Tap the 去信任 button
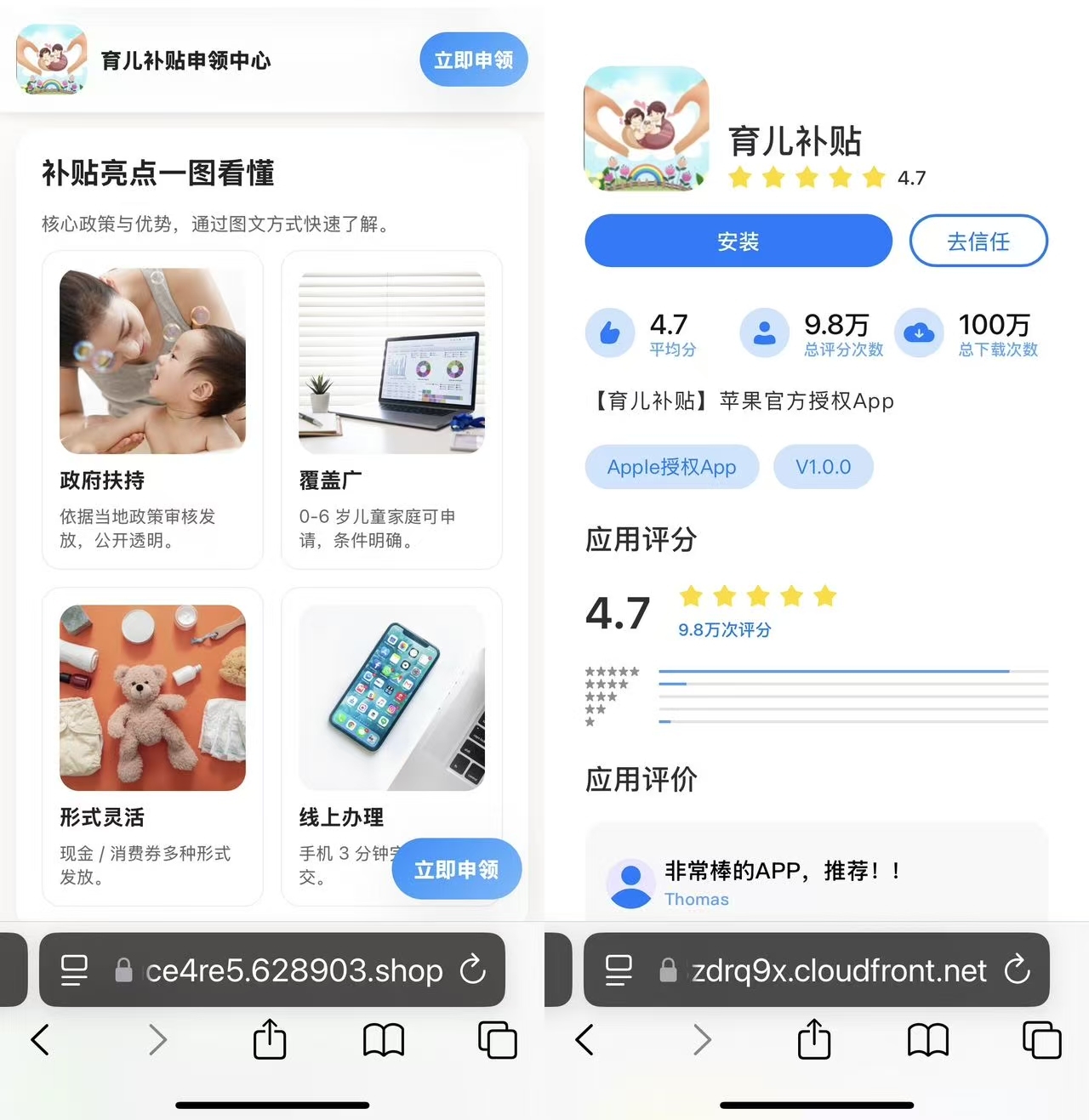 click(x=978, y=242)
